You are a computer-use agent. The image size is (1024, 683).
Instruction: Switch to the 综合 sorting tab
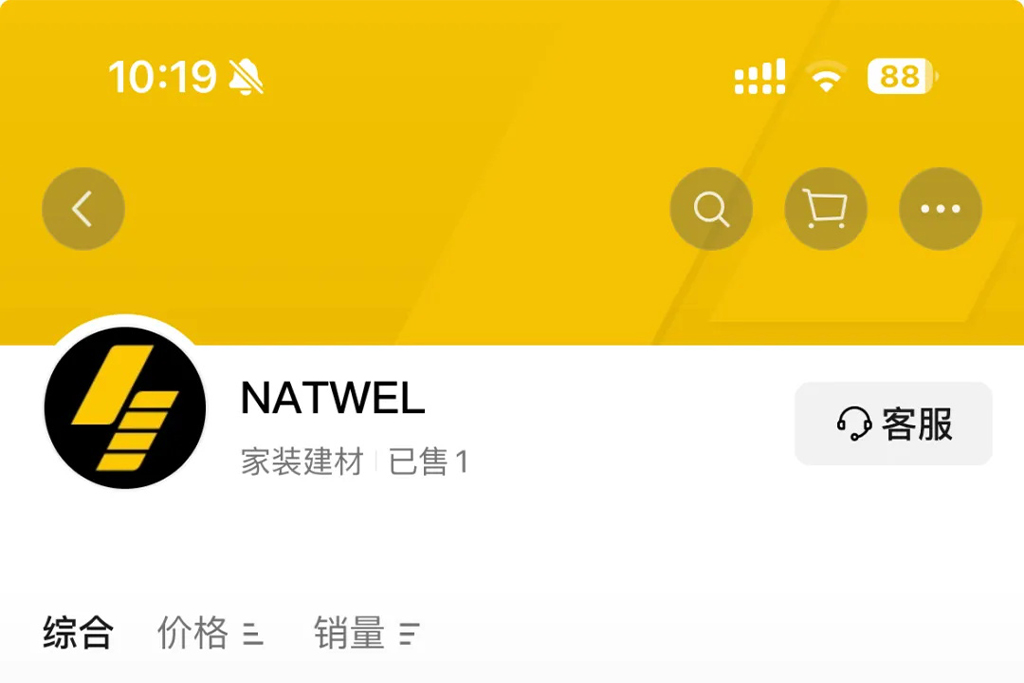coord(78,632)
